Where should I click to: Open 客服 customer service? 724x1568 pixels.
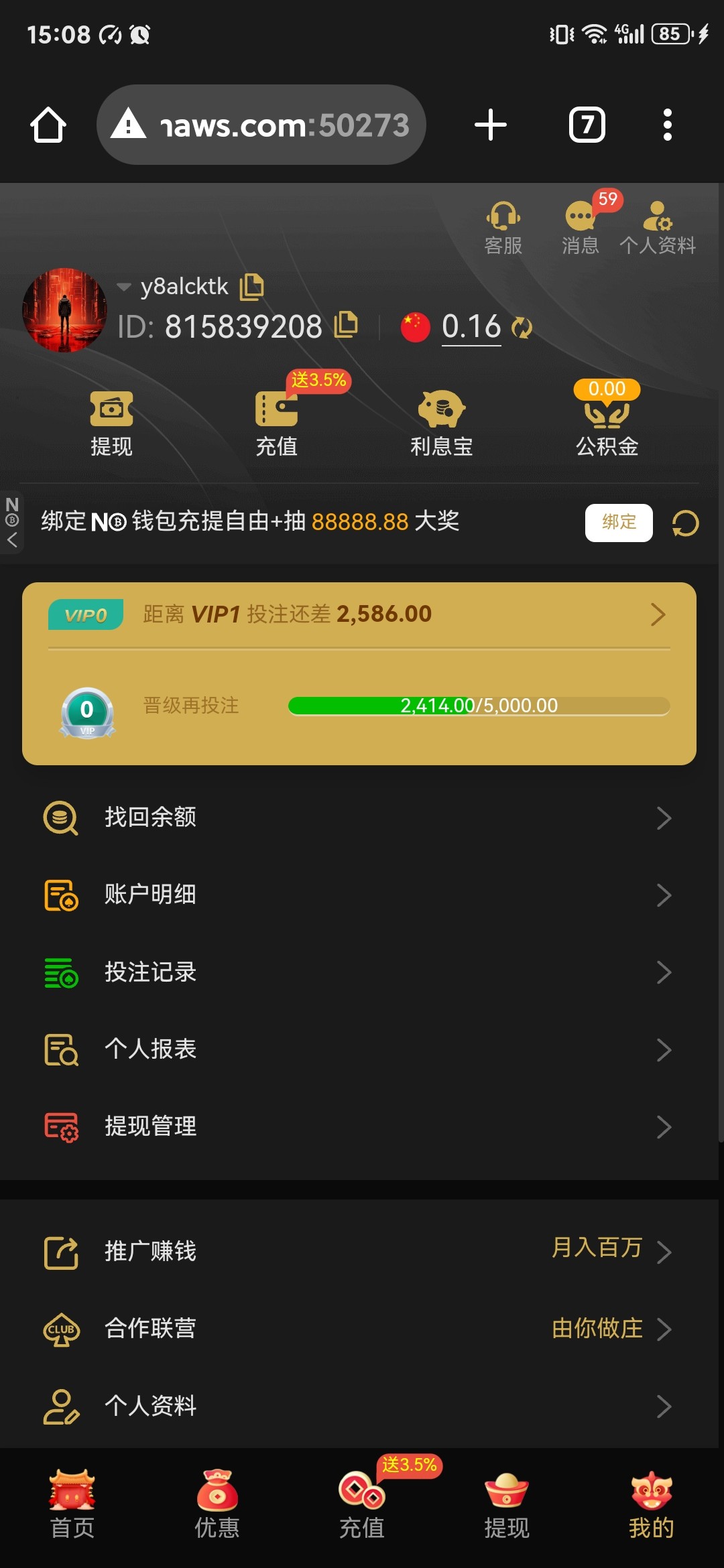pyautogui.click(x=503, y=228)
